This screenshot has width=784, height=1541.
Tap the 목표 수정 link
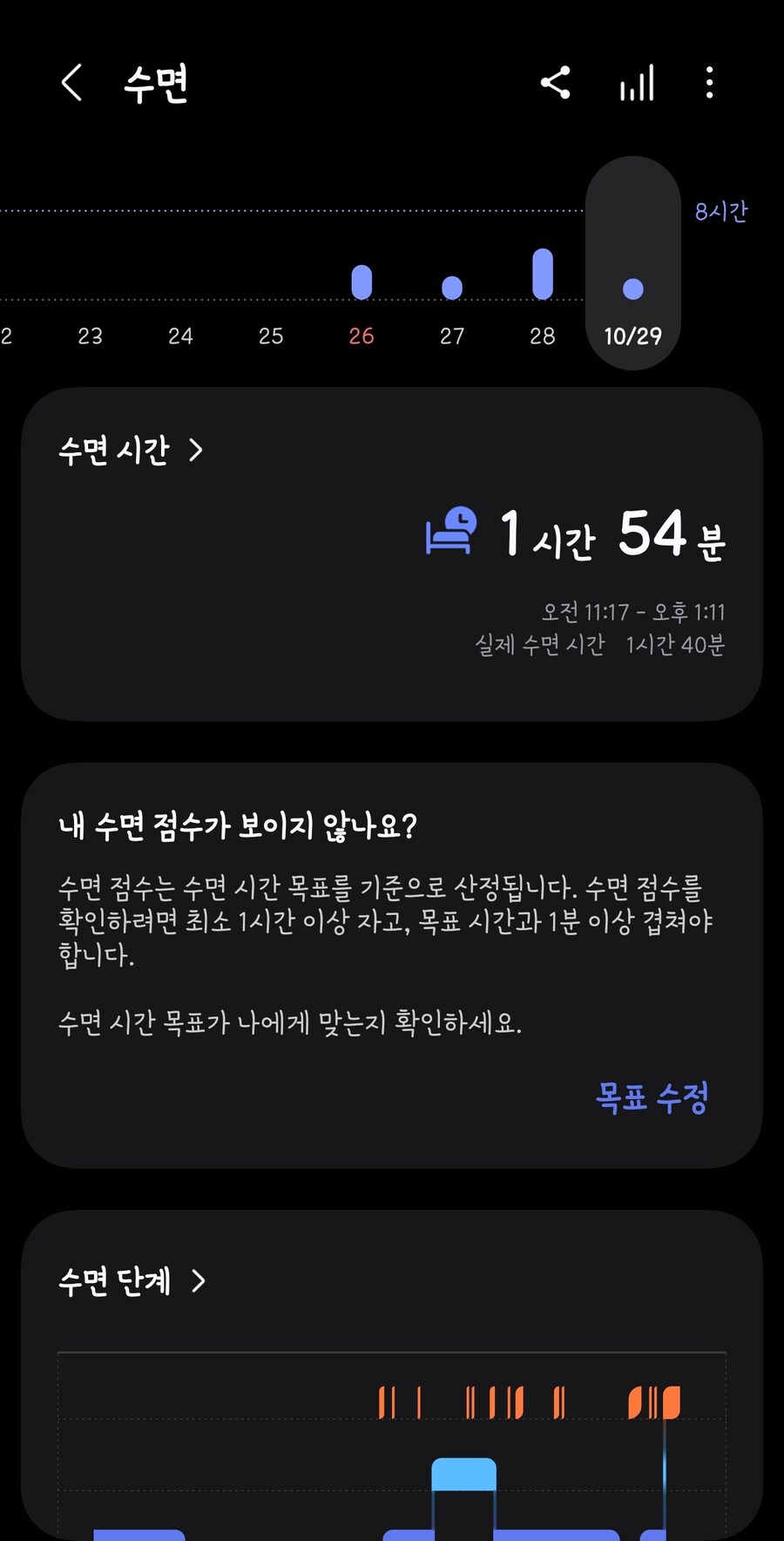tap(652, 1096)
